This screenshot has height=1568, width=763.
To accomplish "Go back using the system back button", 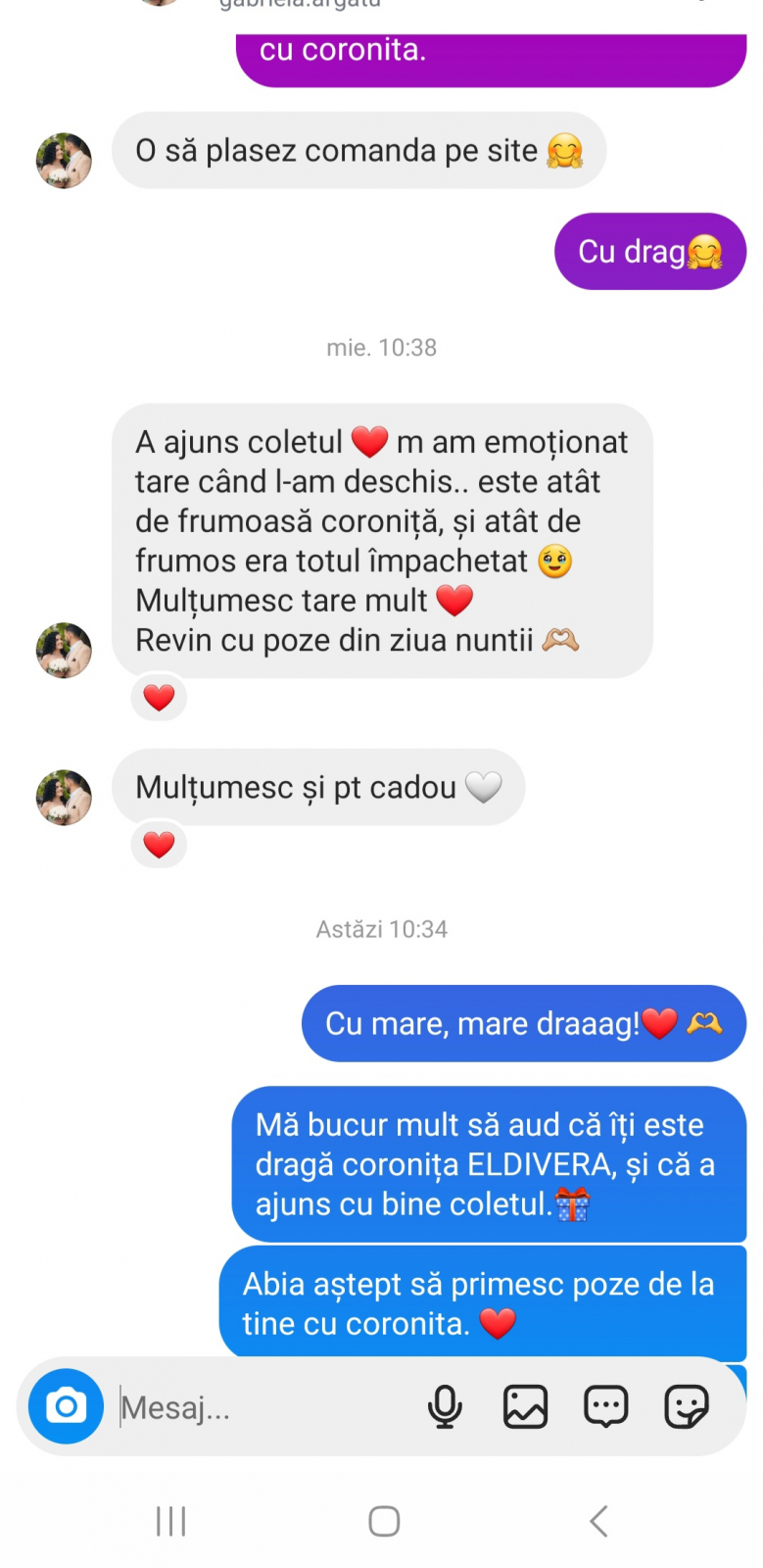I will pyautogui.click(x=598, y=1521).
